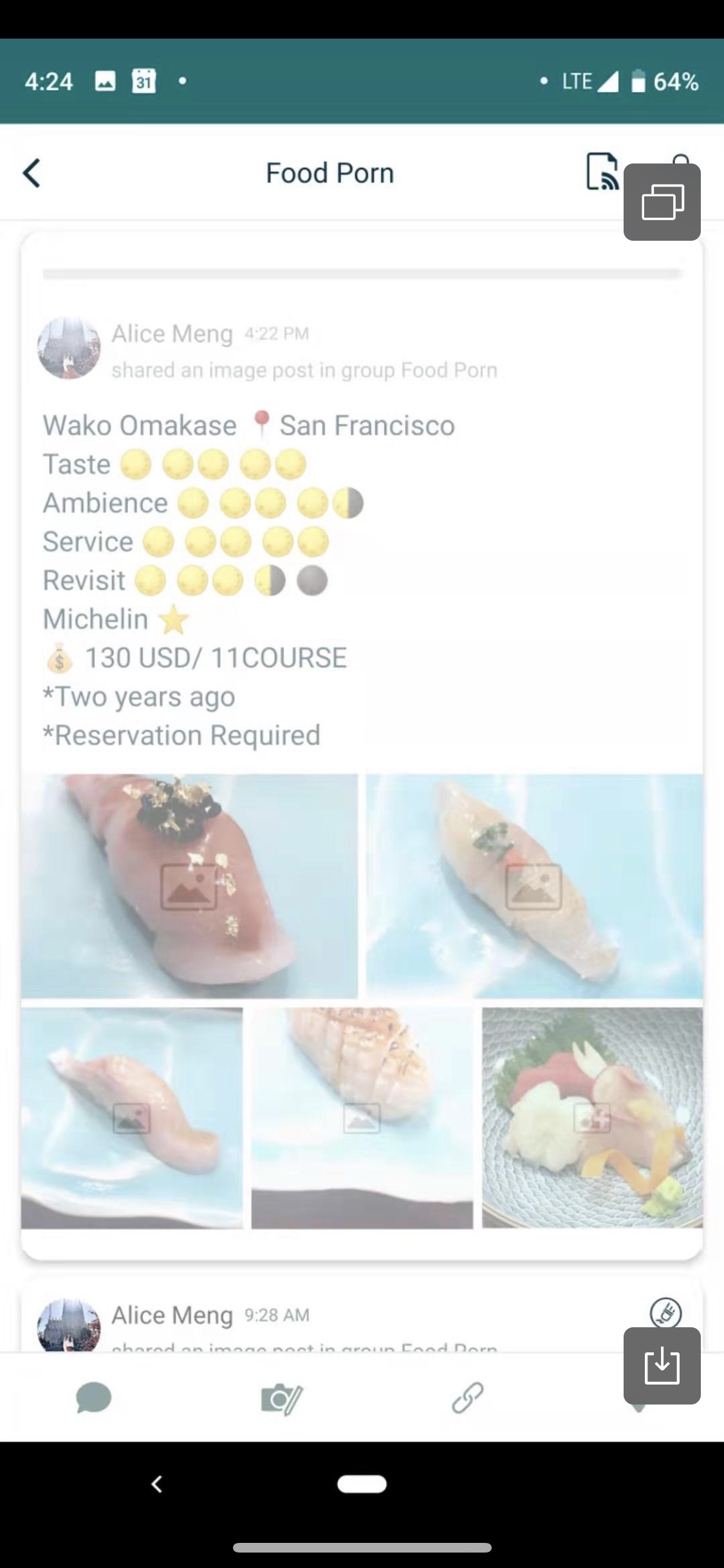View the seared scored nigiri photo
The width and height of the screenshot is (724, 1568).
pos(362,1117)
